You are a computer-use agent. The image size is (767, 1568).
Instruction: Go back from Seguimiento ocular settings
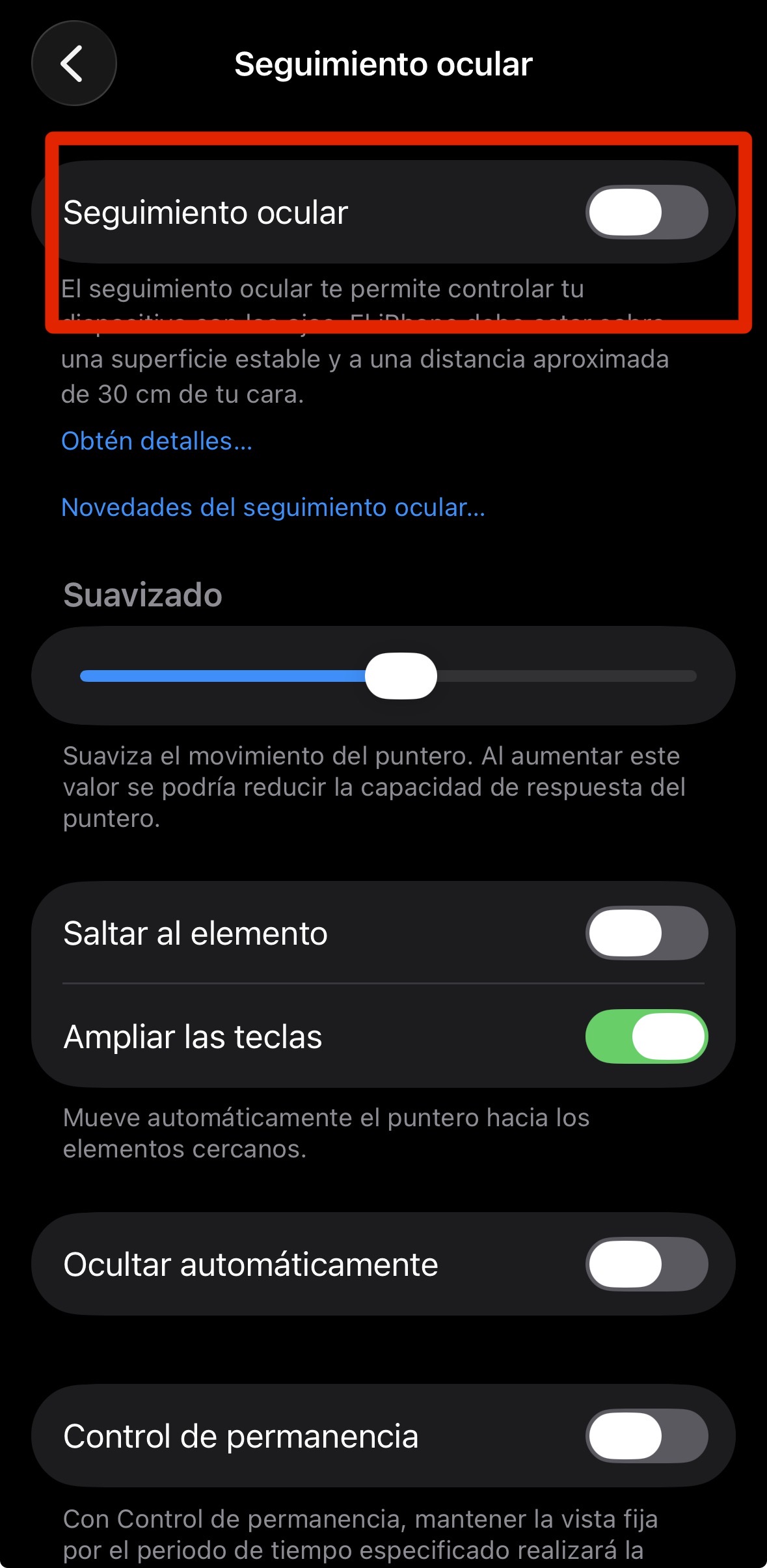74,63
